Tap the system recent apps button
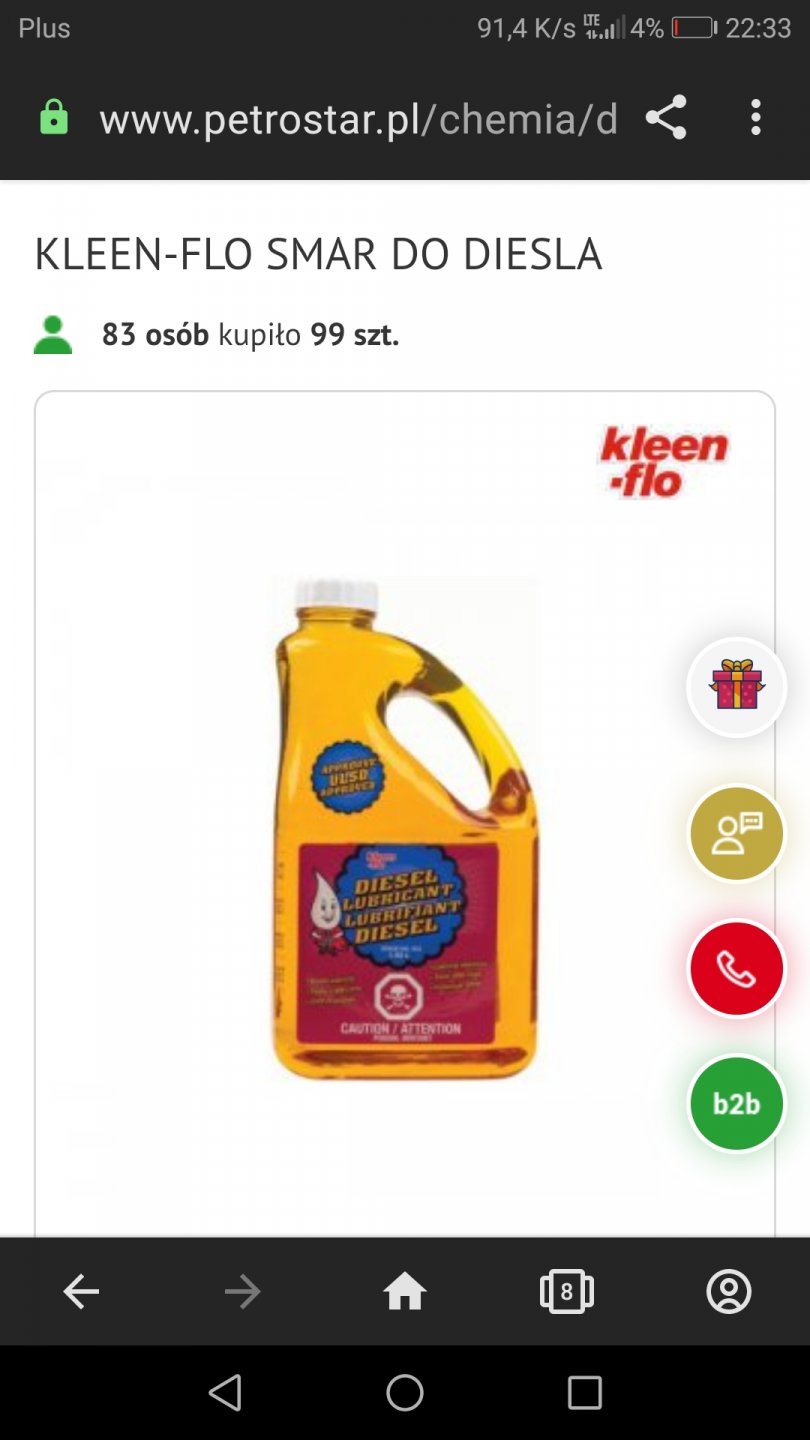Viewport: 810px width, 1440px height. tap(584, 1392)
